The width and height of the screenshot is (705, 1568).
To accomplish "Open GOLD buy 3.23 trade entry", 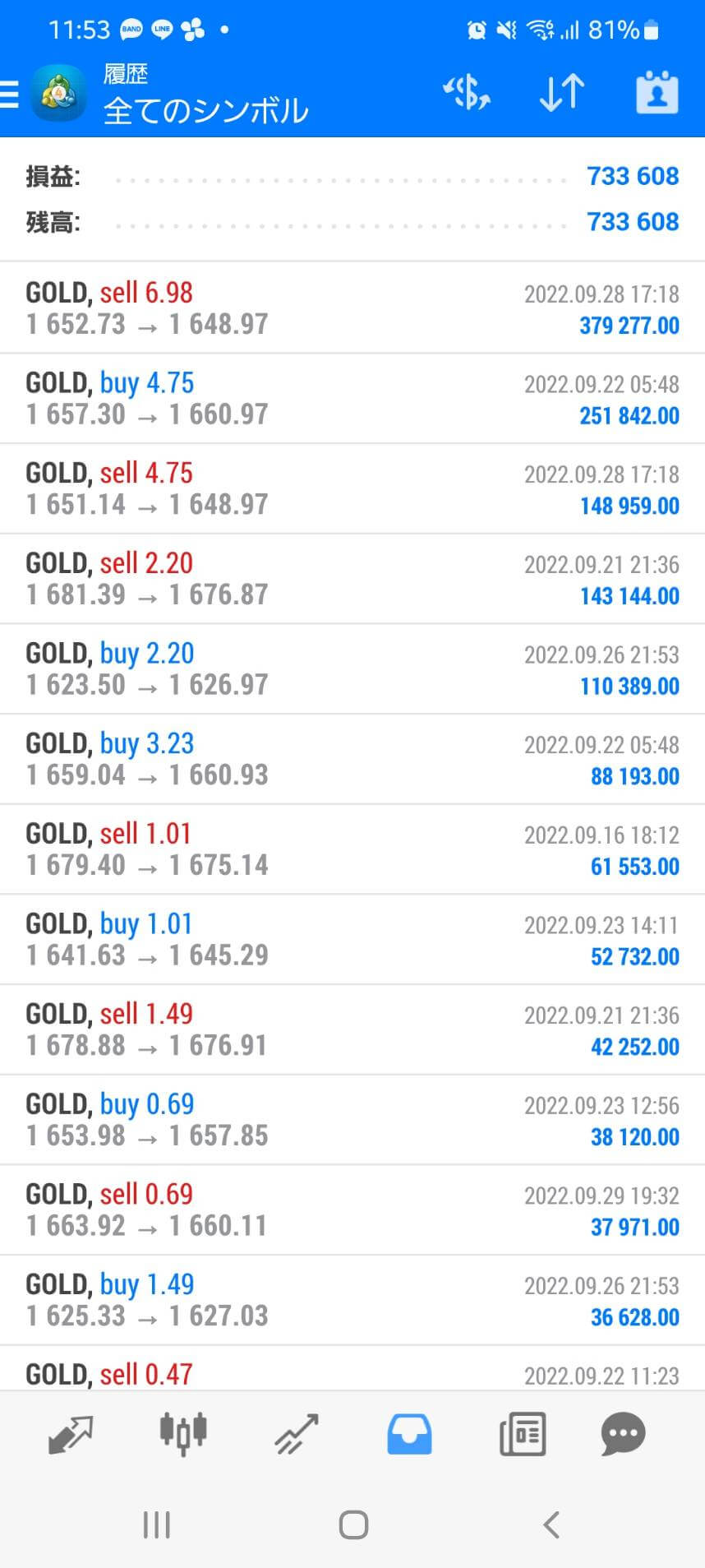I will [x=352, y=759].
